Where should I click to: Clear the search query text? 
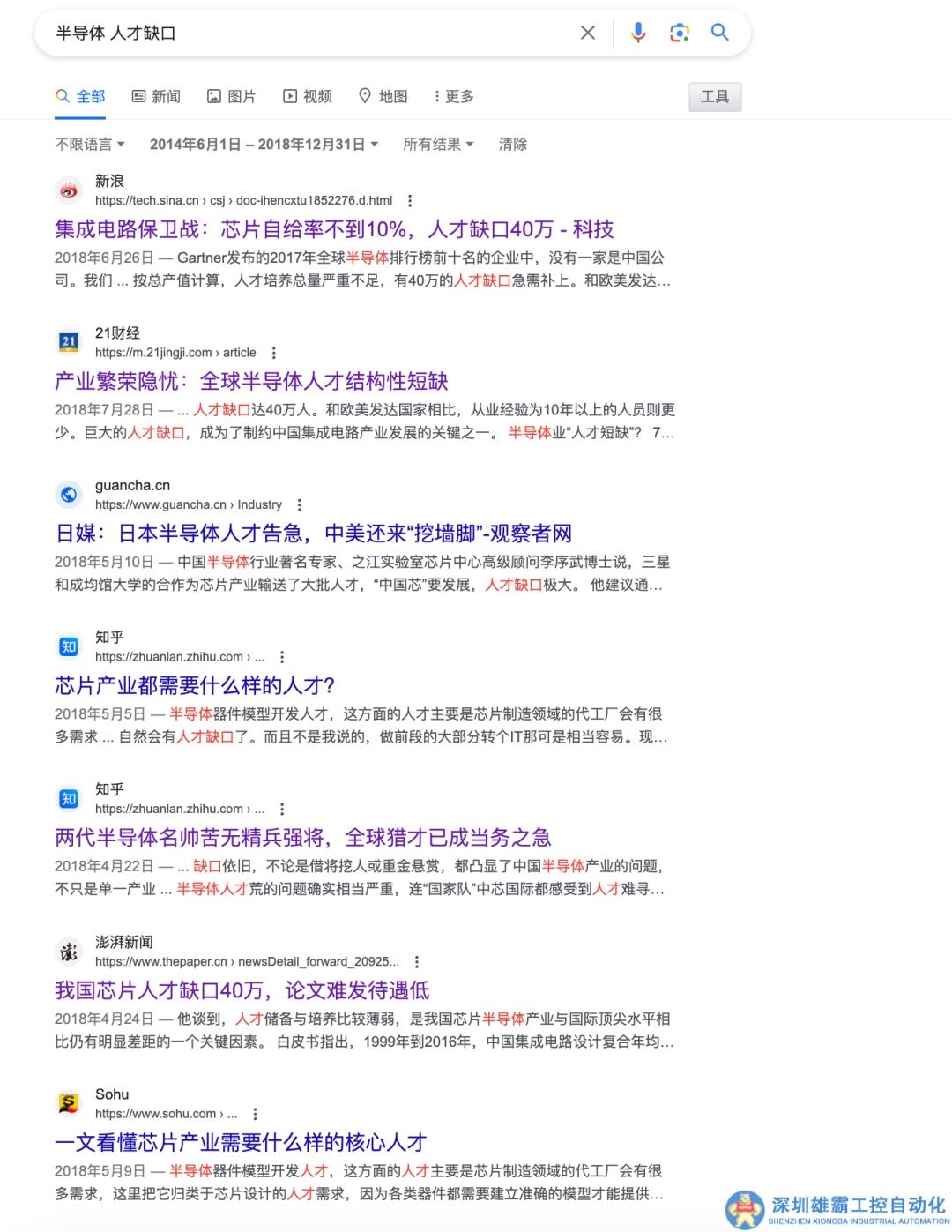(587, 33)
